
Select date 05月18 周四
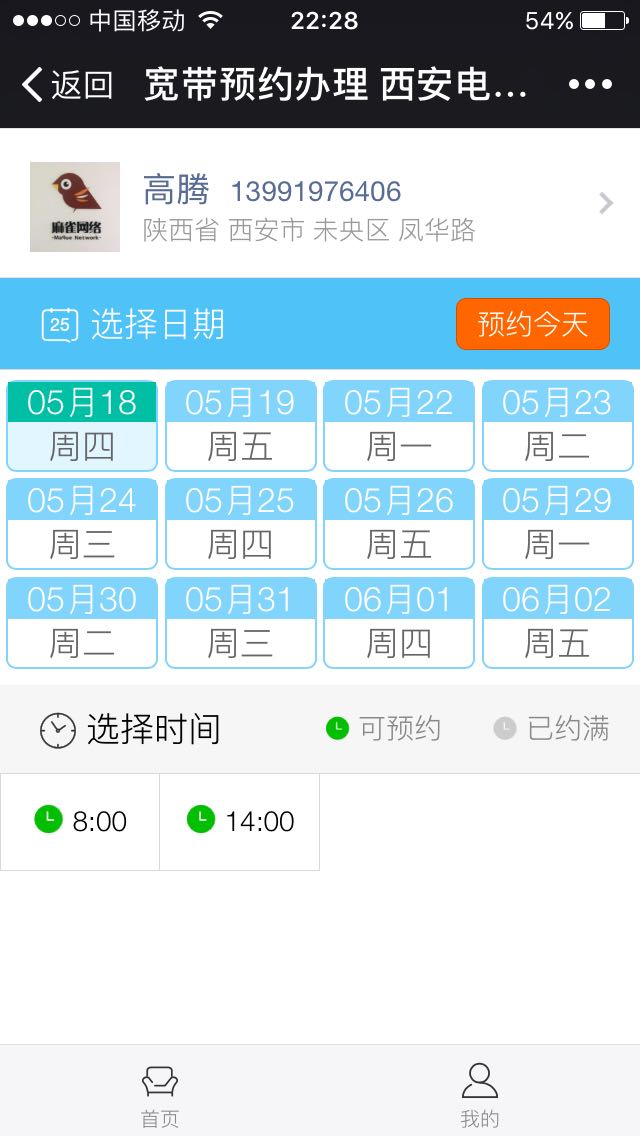(x=82, y=426)
